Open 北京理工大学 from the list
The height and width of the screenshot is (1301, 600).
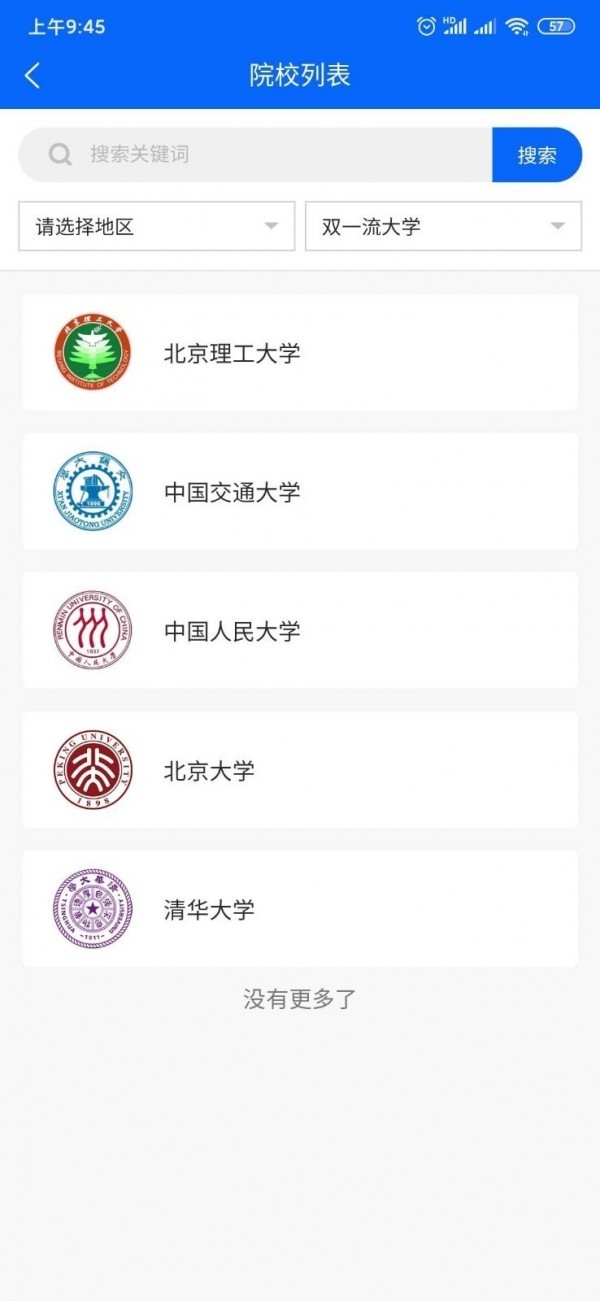(300, 353)
